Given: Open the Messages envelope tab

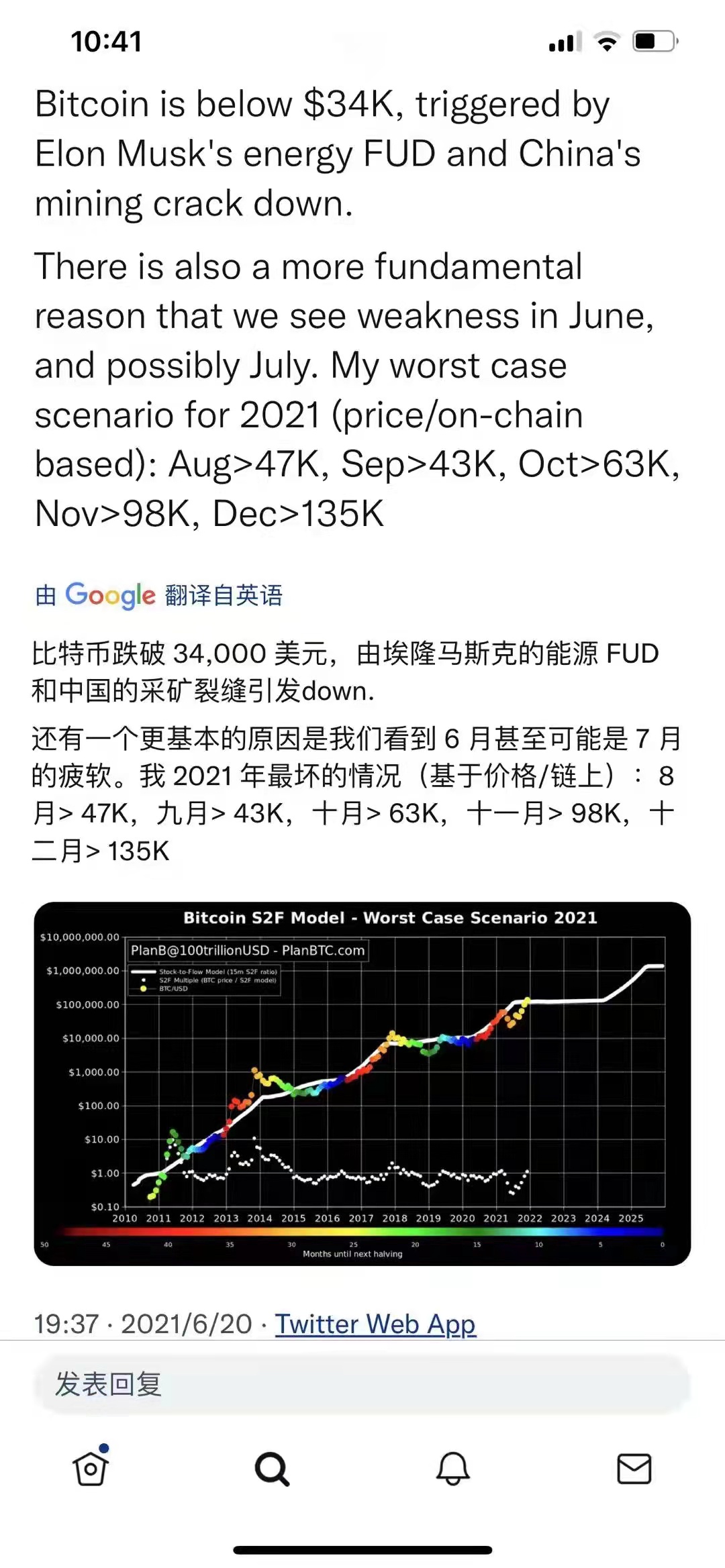Looking at the screenshot, I should [x=634, y=1469].
